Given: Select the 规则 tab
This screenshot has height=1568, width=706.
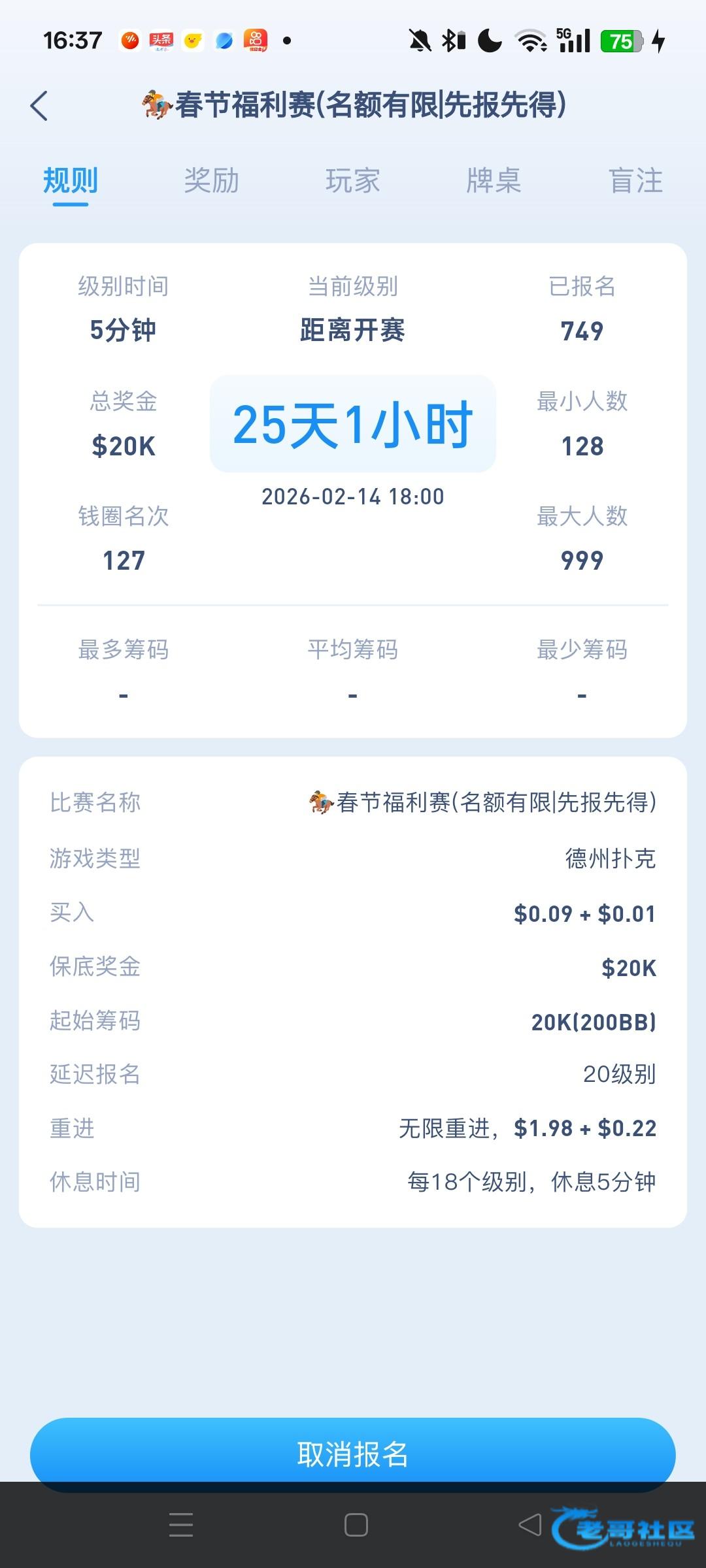Looking at the screenshot, I should (x=71, y=181).
